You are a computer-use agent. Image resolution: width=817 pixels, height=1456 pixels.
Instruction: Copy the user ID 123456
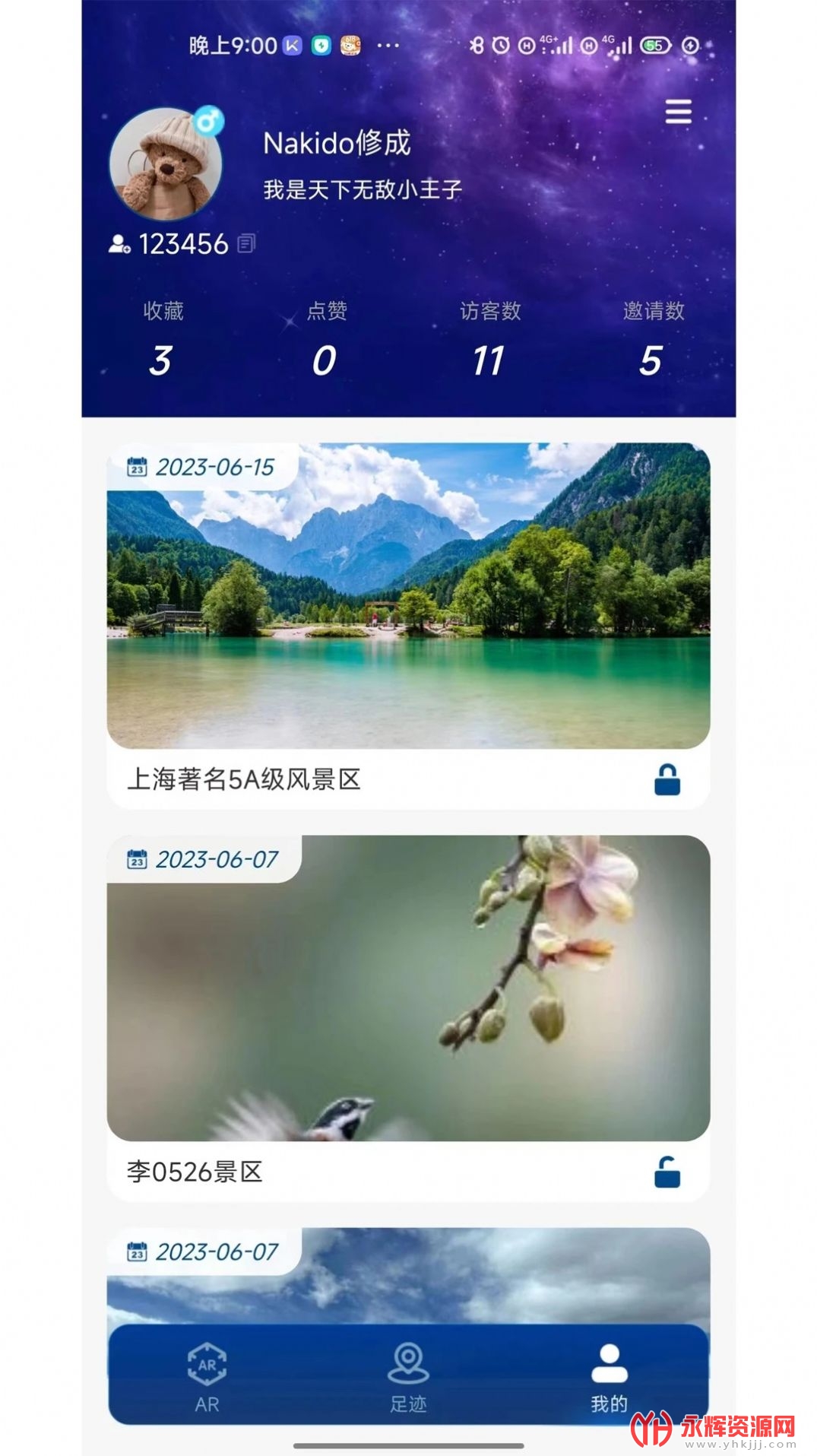click(246, 244)
